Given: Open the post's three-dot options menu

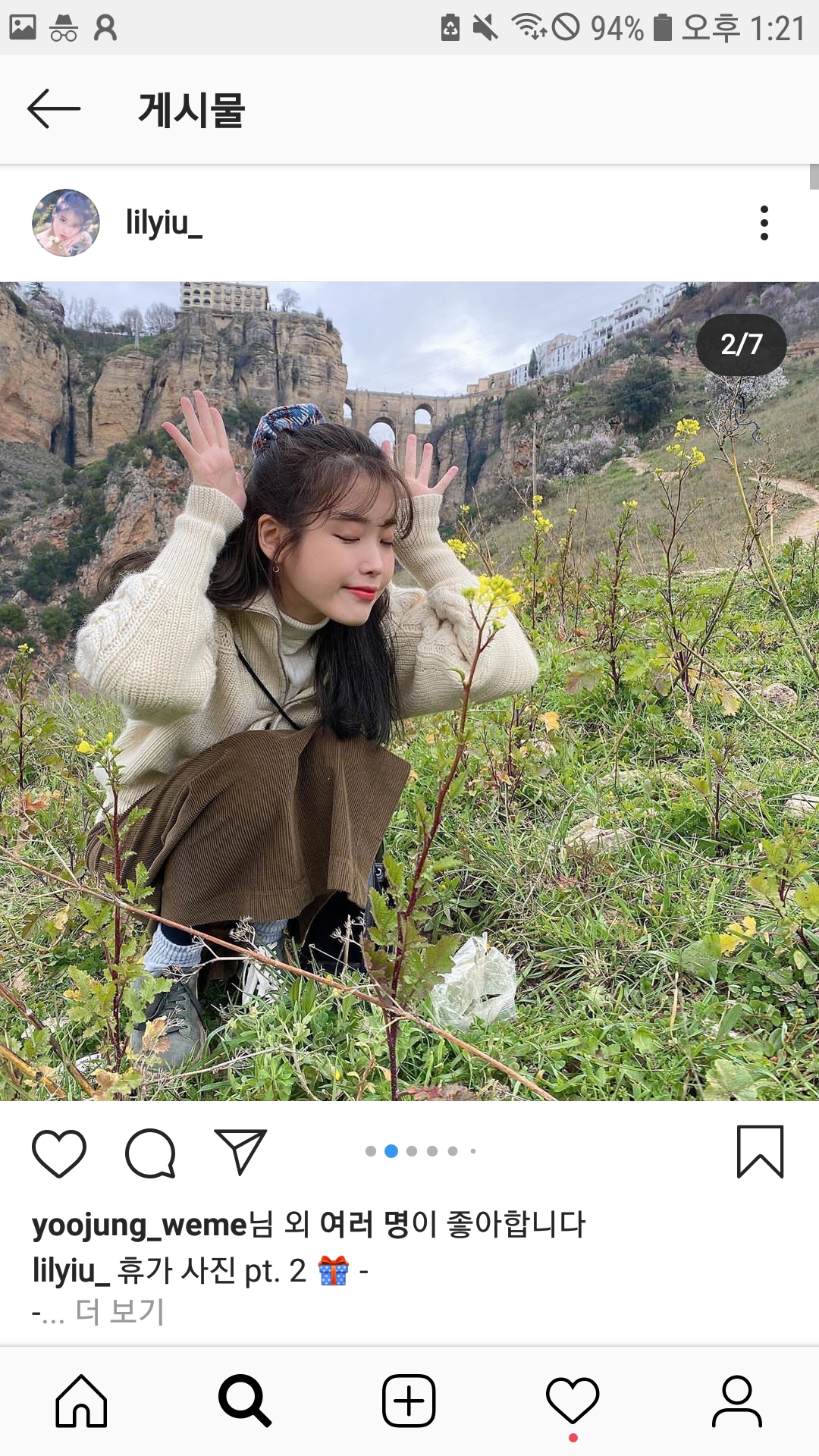Looking at the screenshot, I should click(764, 223).
